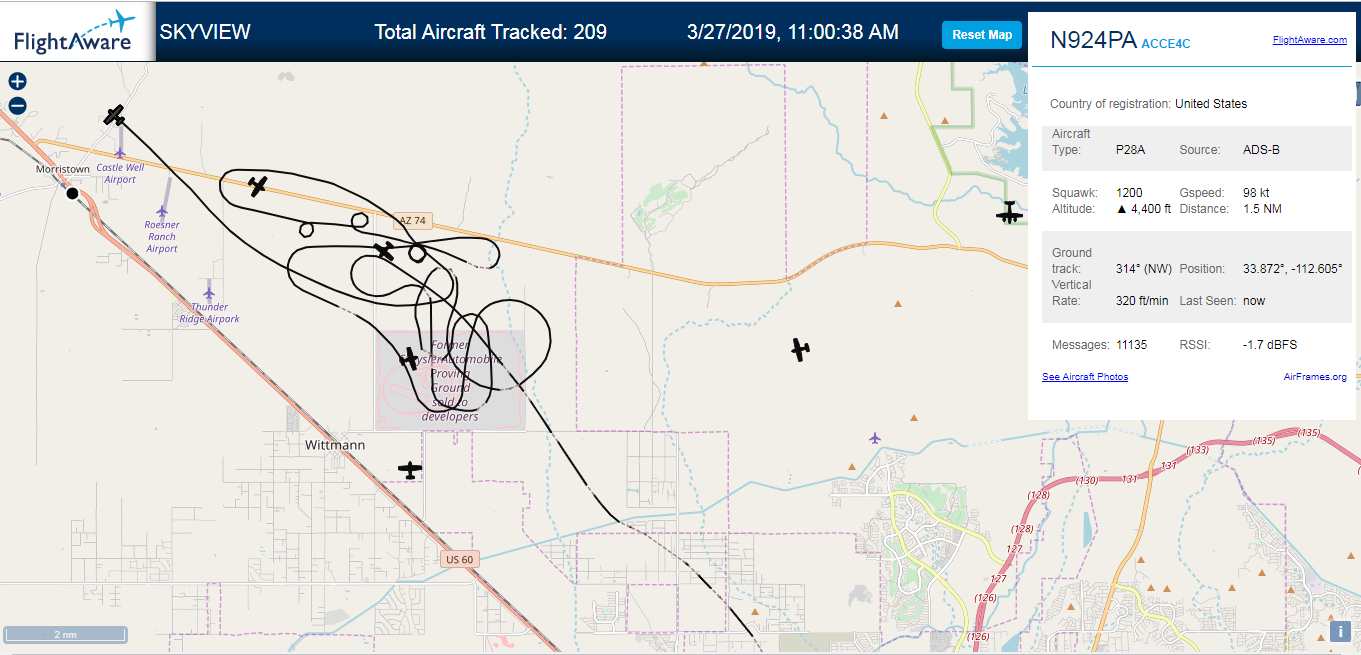Viewport: 1361px width, 655px height.
Task: Select the aircraft near Morristown
Action: point(115,114)
